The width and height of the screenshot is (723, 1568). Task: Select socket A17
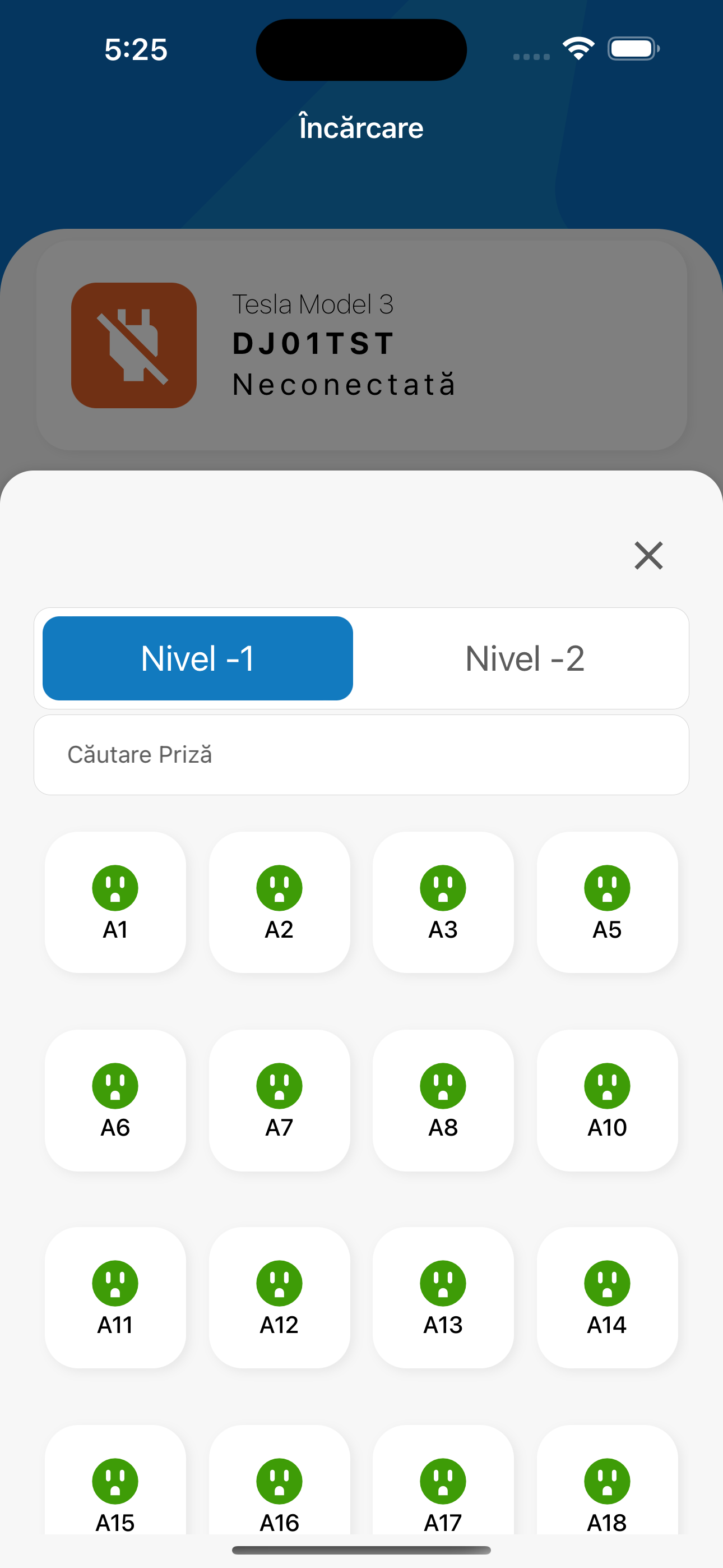click(443, 1488)
